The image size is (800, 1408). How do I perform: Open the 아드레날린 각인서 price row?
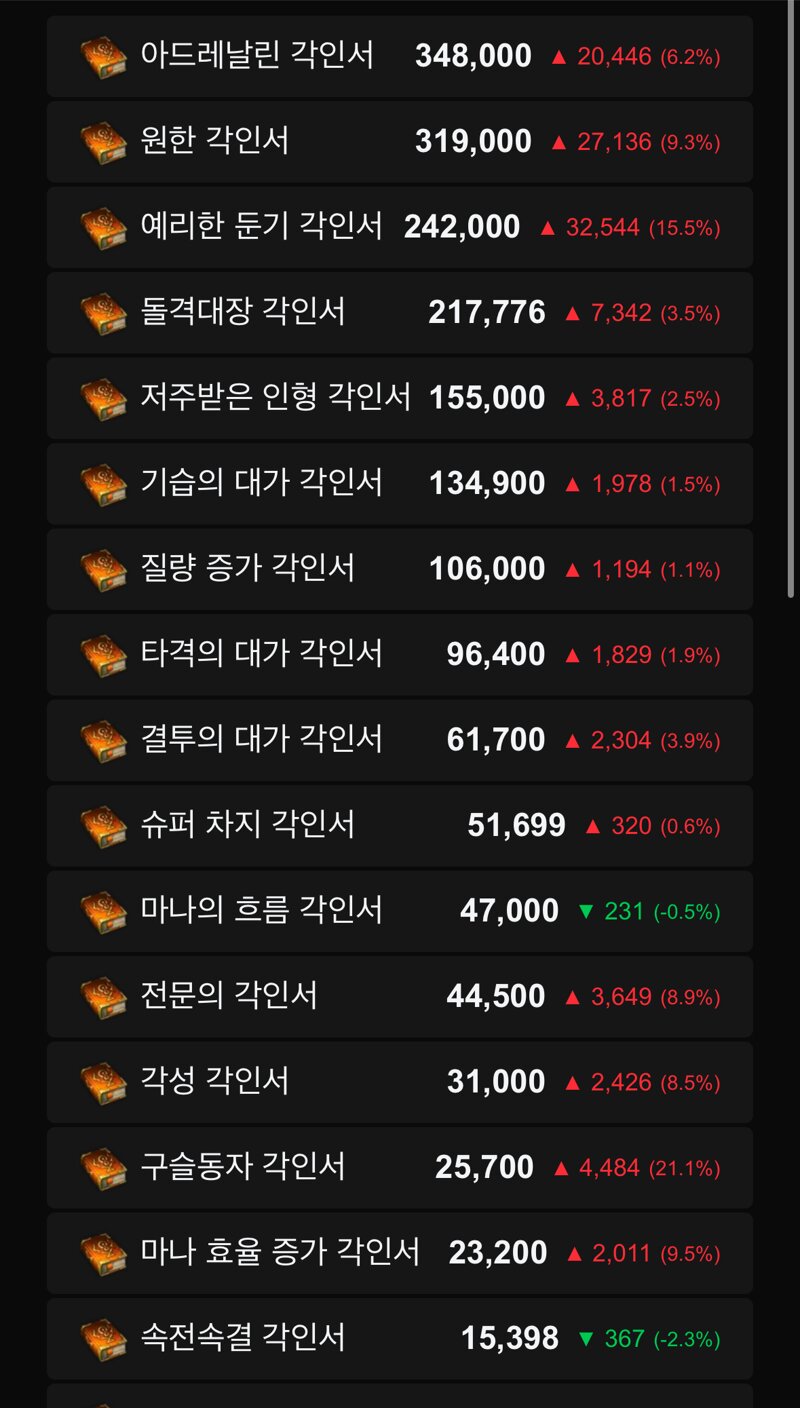click(x=400, y=56)
